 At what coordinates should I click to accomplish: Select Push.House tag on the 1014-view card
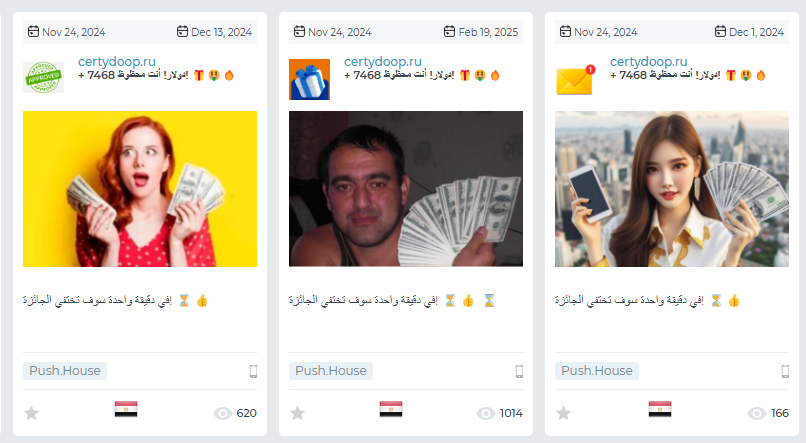331,371
